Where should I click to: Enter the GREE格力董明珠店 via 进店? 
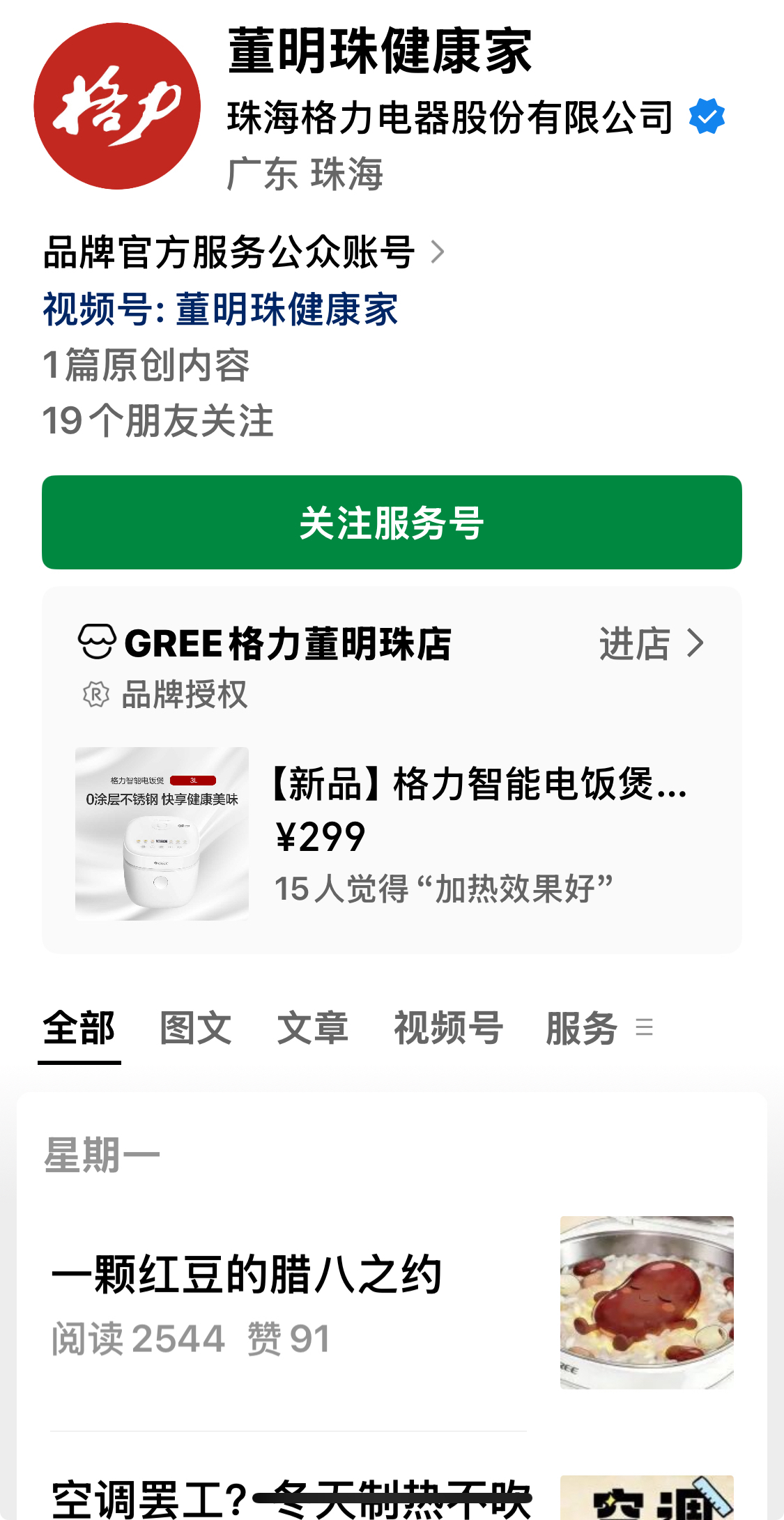pos(651,643)
